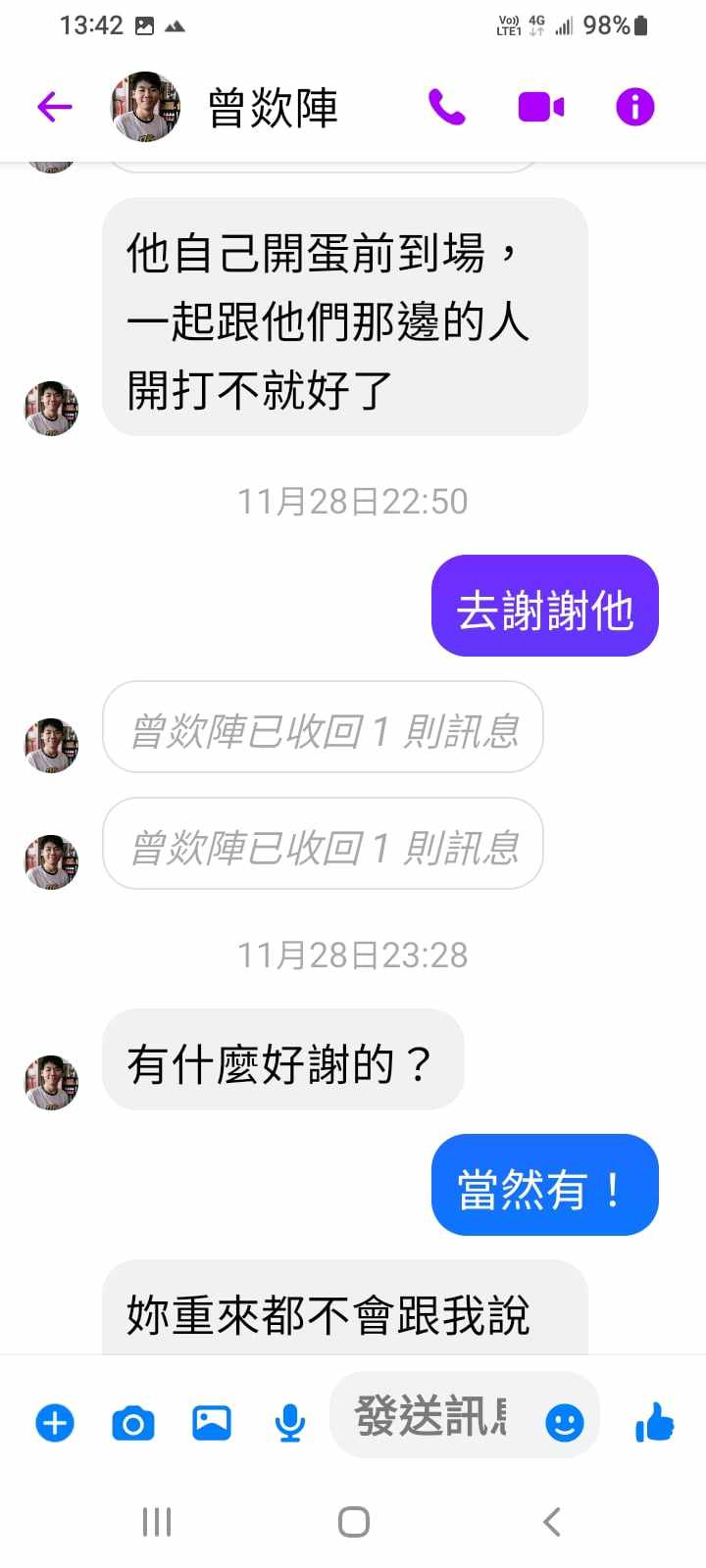
Task: Record a voice message with the microphone
Action: coord(289,1422)
